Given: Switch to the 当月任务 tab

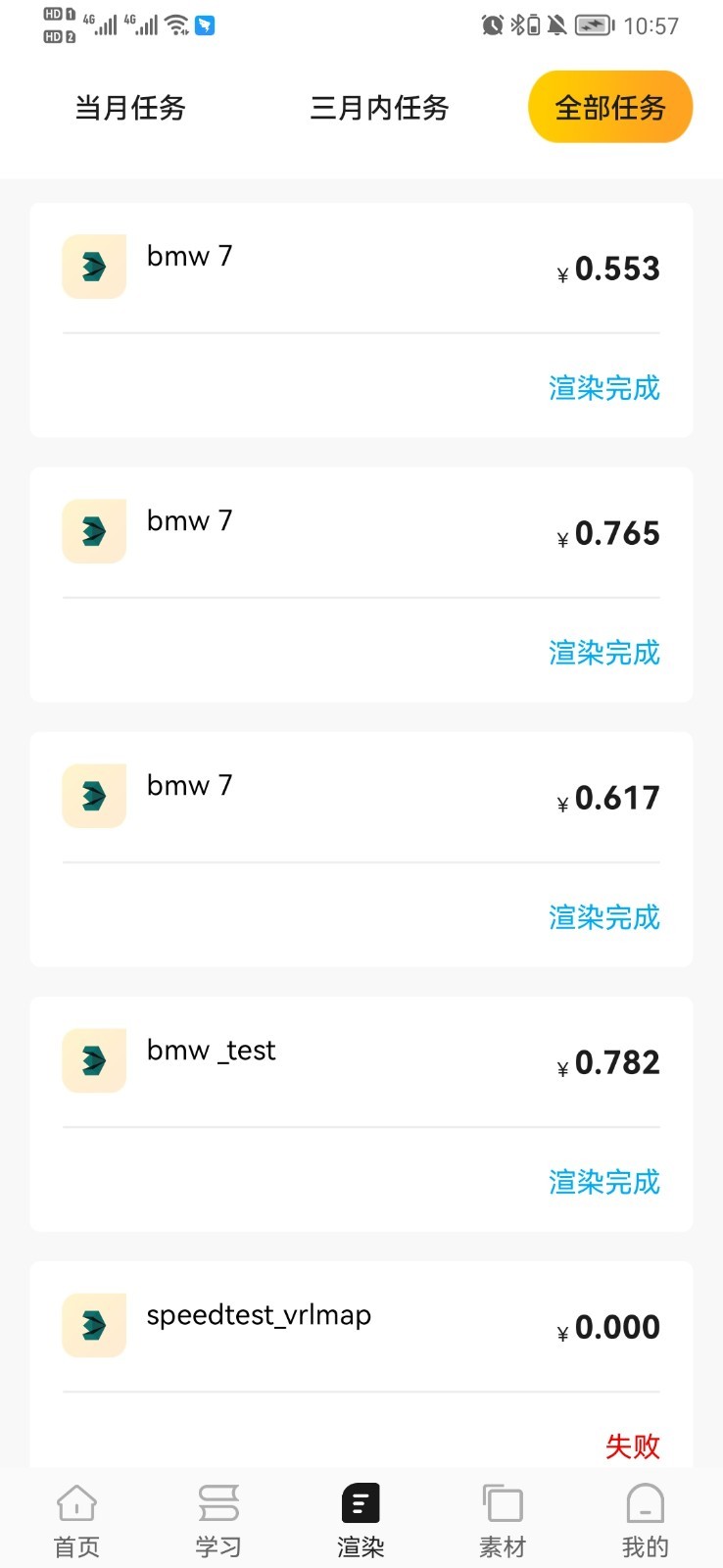Looking at the screenshot, I should pyautogui.click(x=128, y=108).
